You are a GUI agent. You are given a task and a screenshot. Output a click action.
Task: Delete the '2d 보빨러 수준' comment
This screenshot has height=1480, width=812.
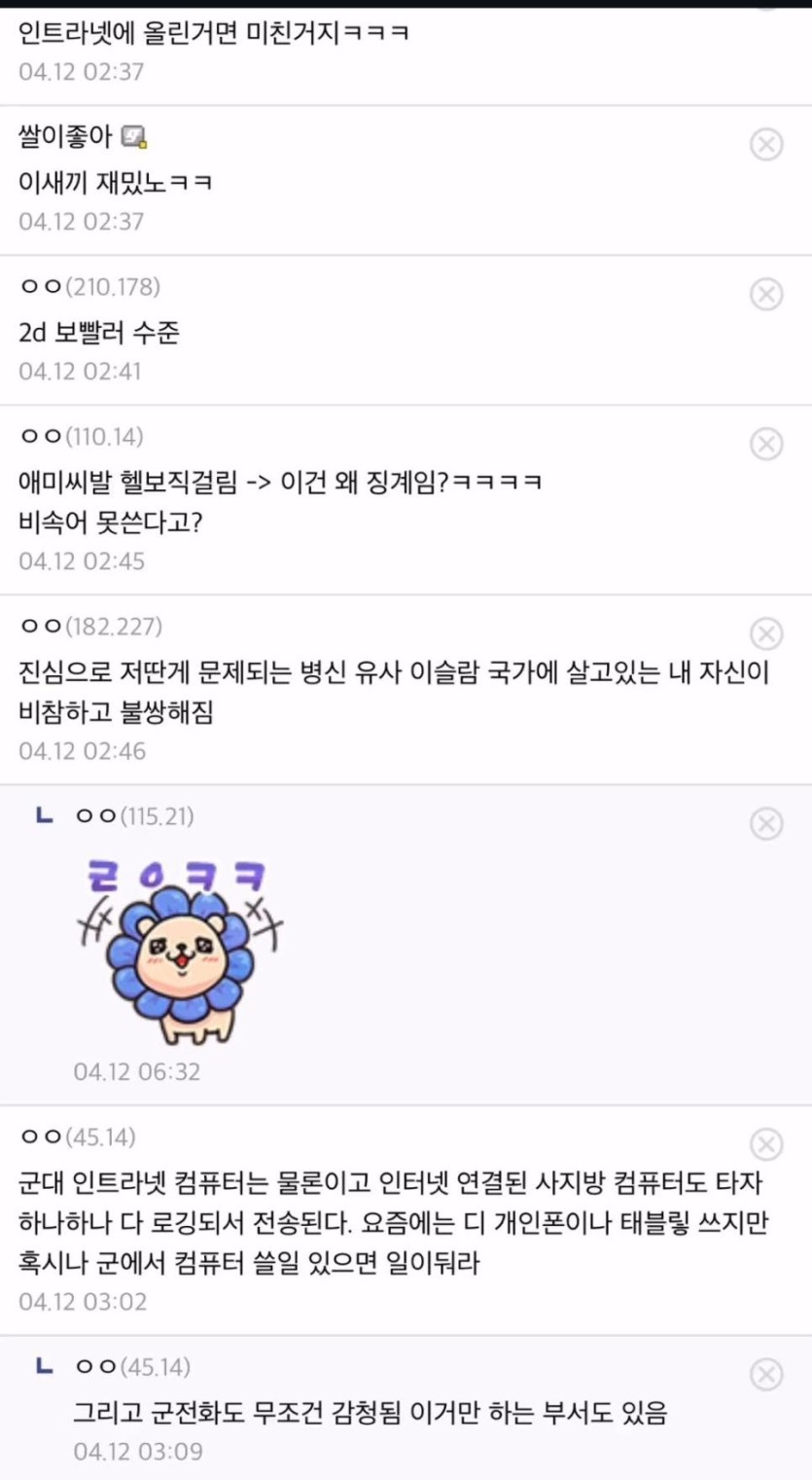click(766, 294)
